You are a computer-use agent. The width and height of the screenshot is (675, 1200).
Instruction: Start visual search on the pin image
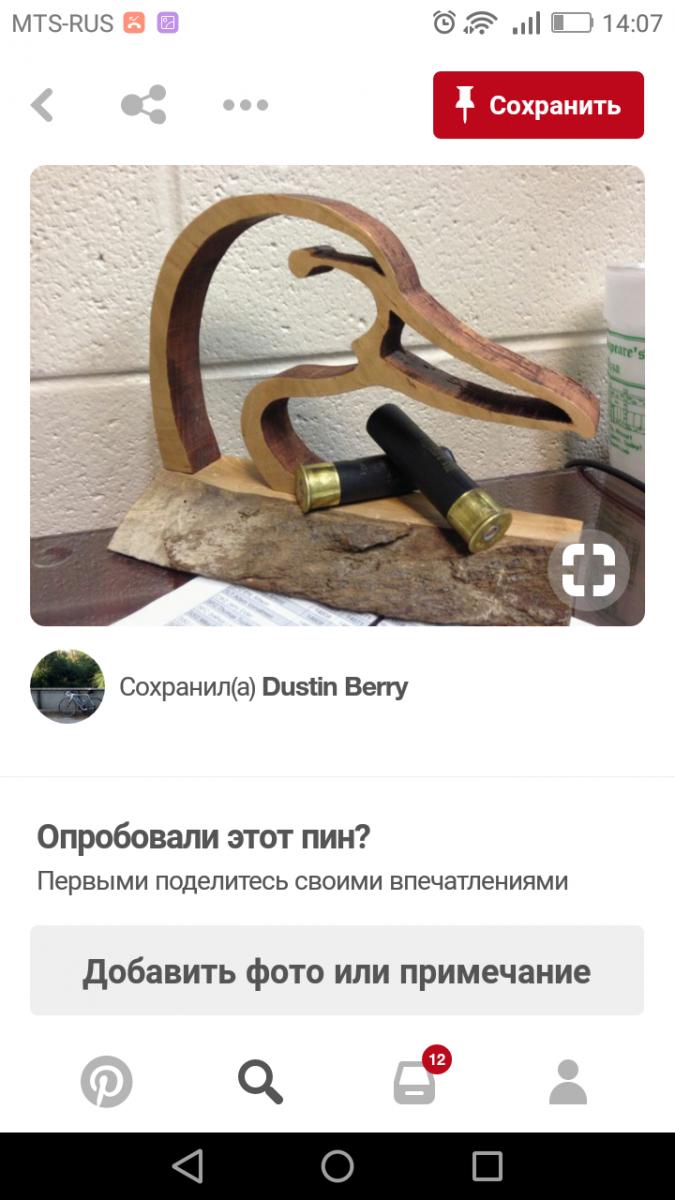588,570
